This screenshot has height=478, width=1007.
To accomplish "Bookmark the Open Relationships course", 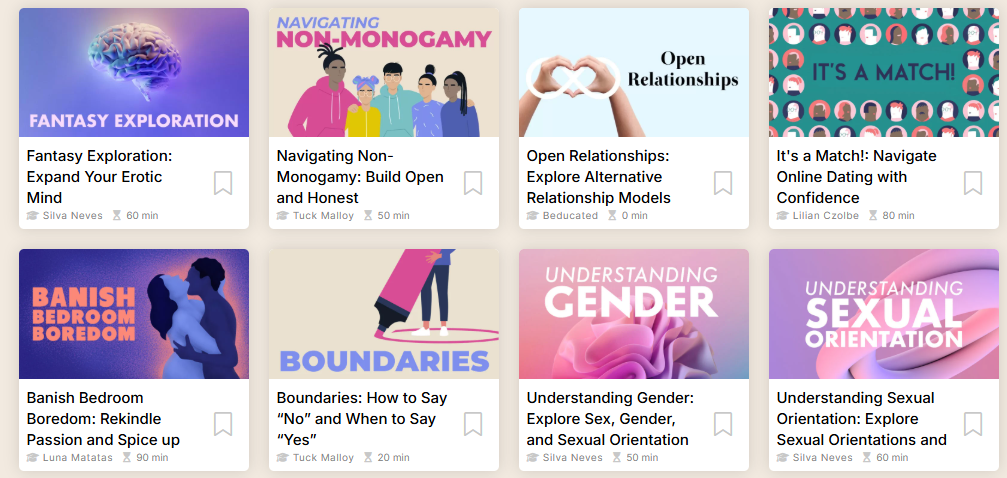I will 723,183.
